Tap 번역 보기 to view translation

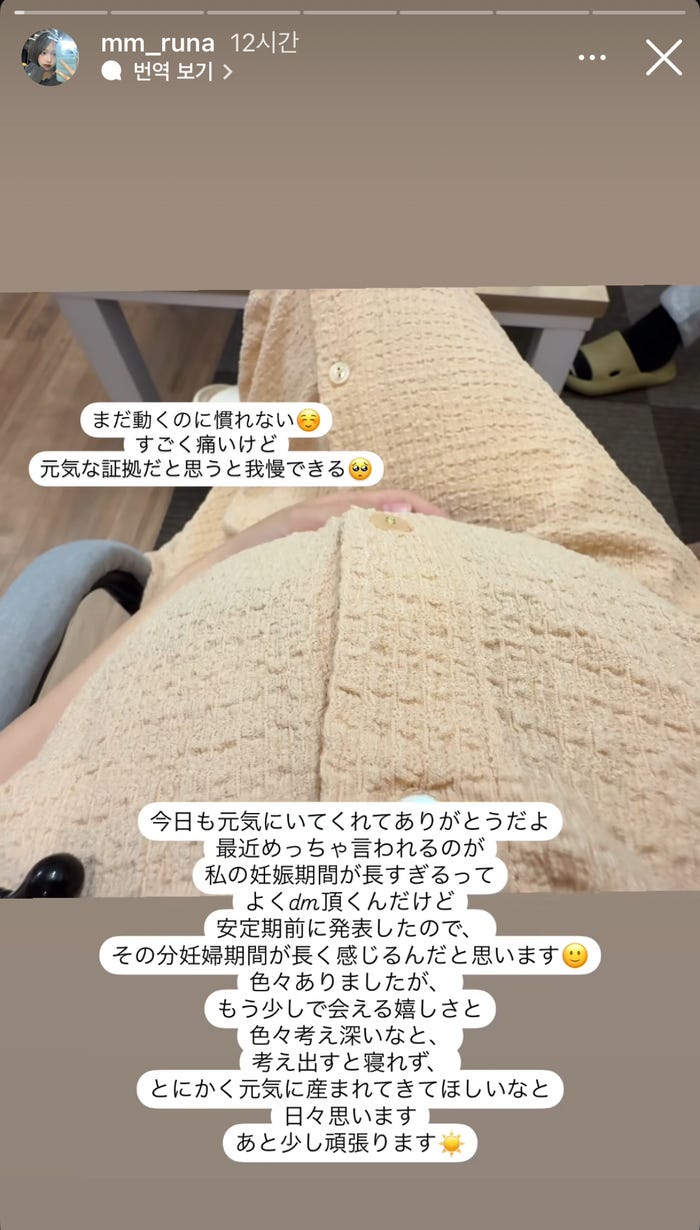[x=168, y=72]
